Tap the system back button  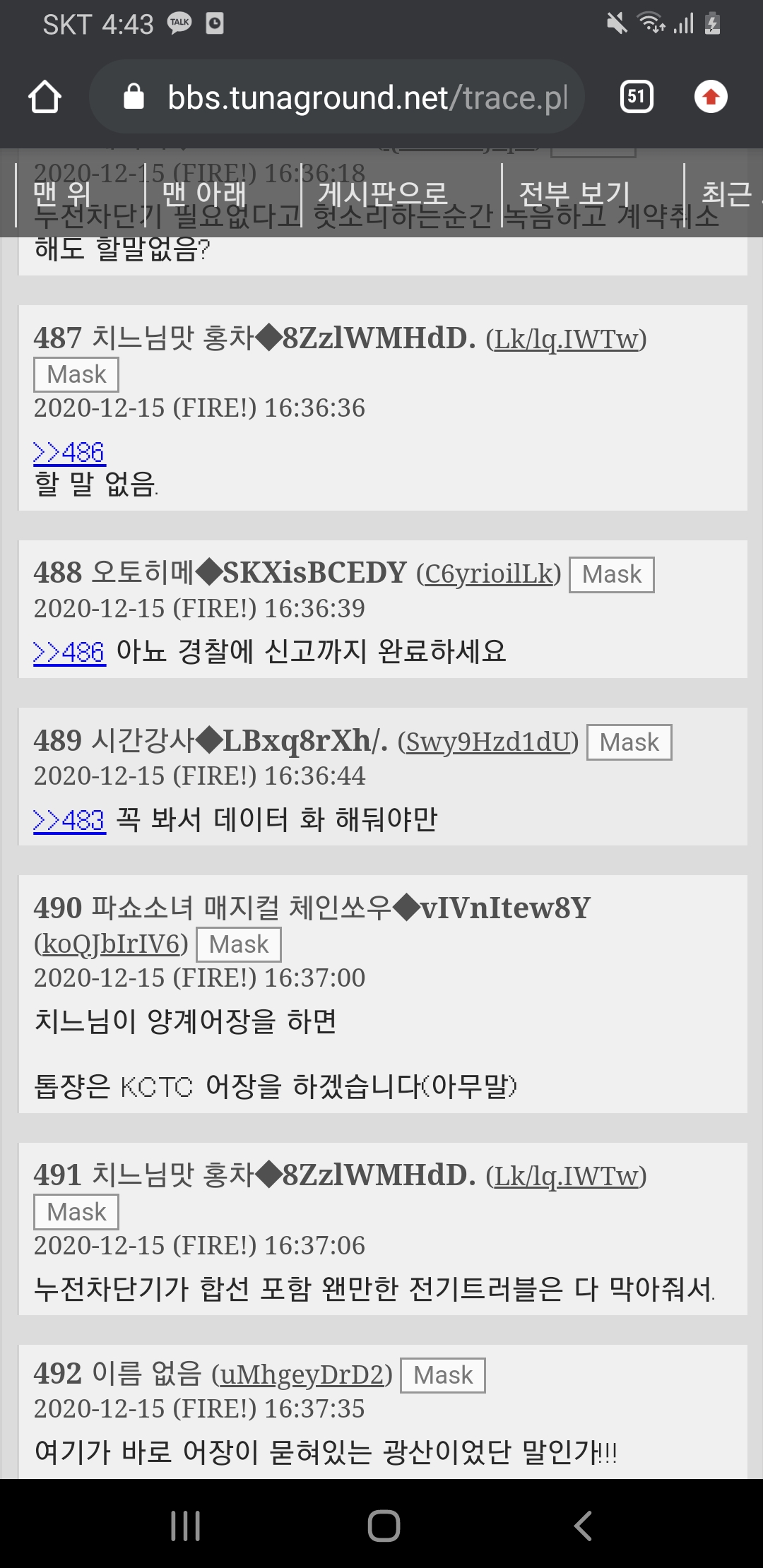582,1526
